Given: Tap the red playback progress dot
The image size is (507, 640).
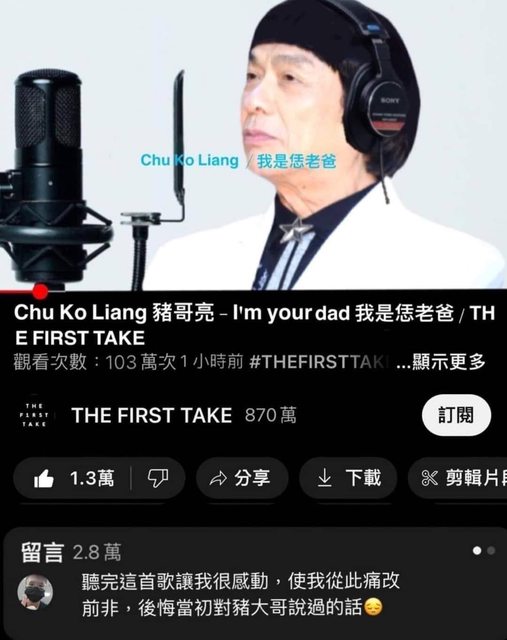Looking at the screenshot, I should pyautogui.click(x=40, y=291).
